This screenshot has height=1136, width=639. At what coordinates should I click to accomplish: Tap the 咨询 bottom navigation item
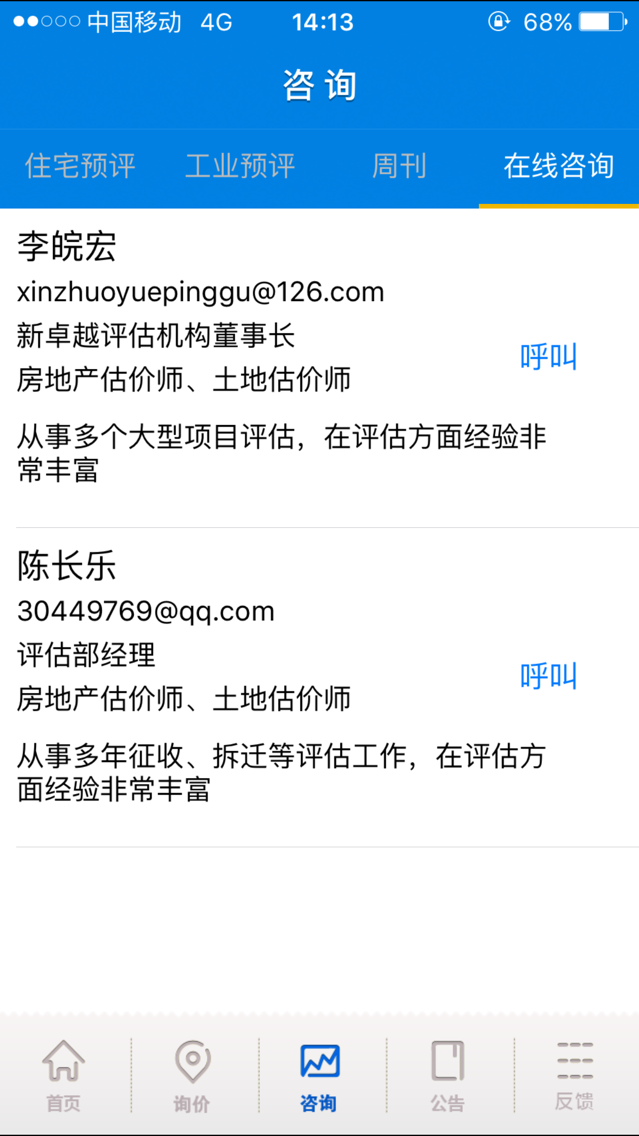click(x=319, y=1077)
